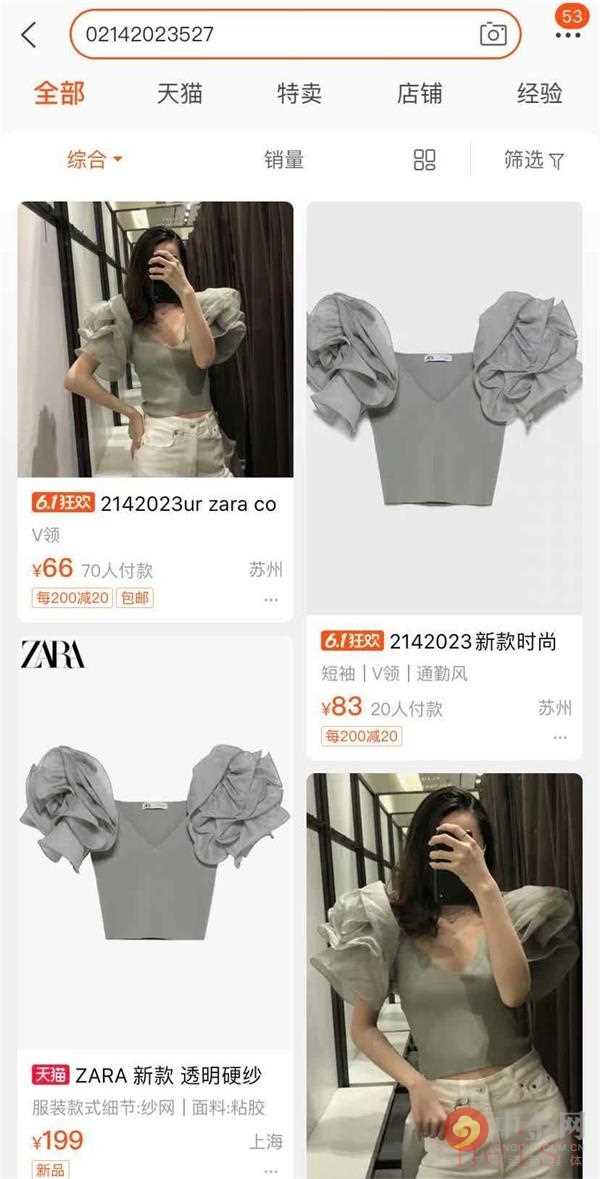Toggle the grid layout view icon
This screenshot has height=1179, width=600.
click(425, 160)
